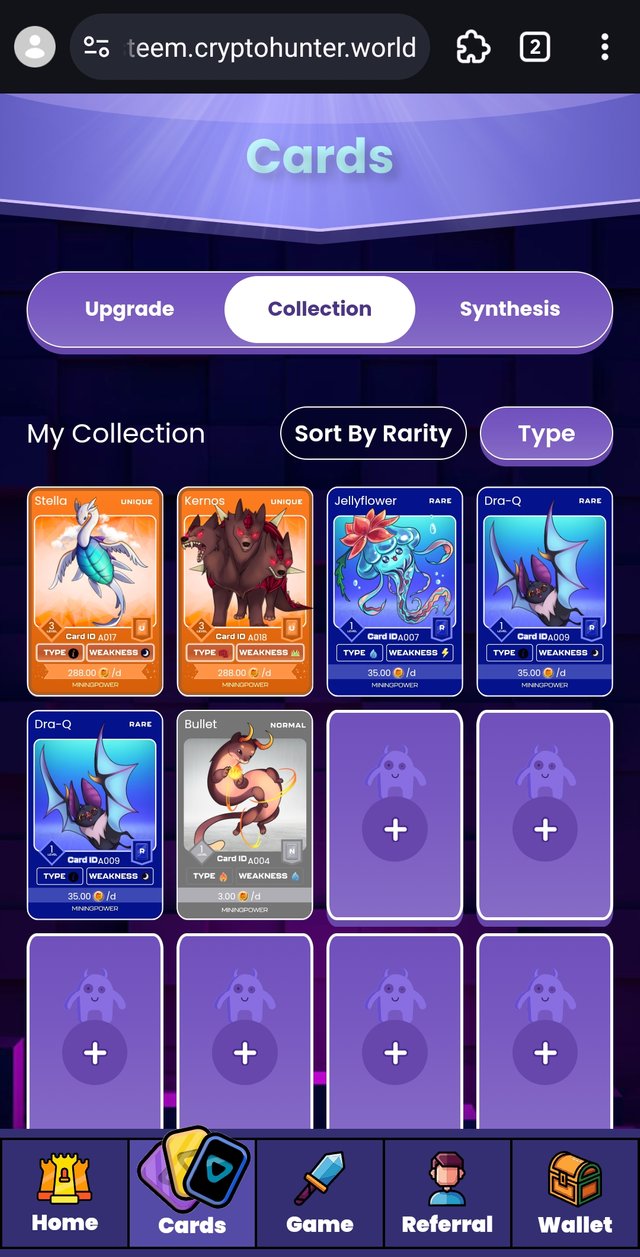Open the Stella unique card
This screenshot has height=1257, width=640.
tap(95, 590)
